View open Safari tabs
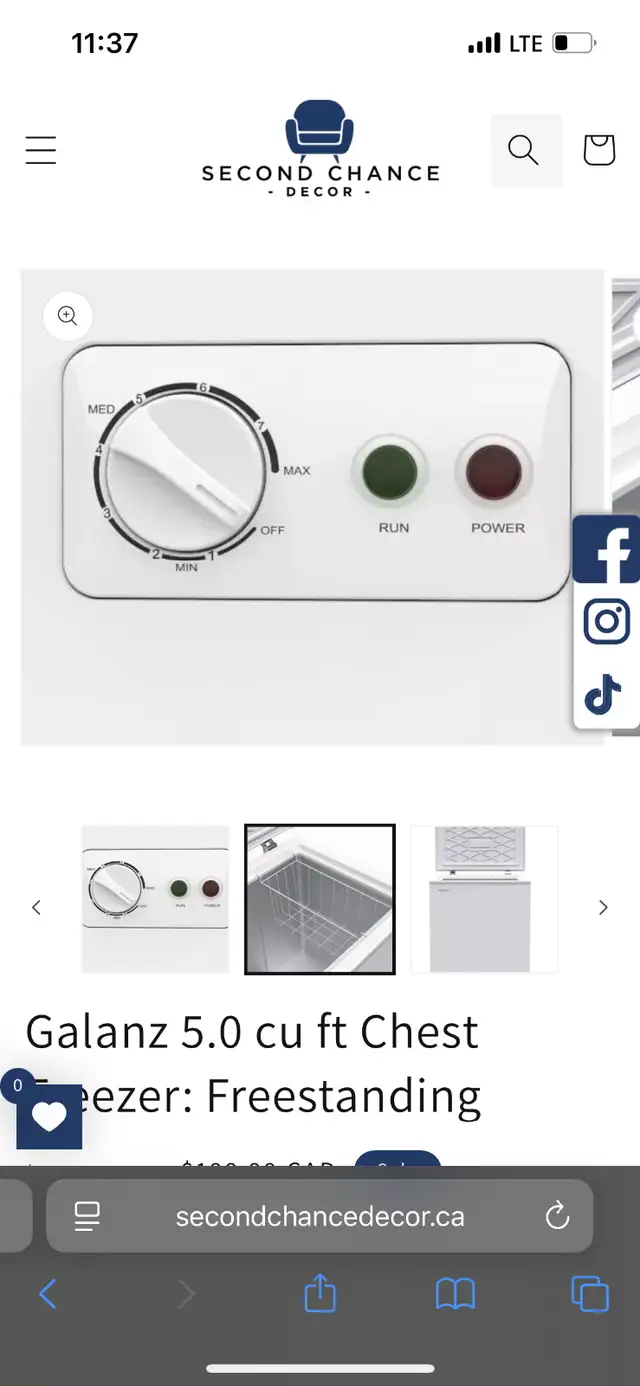This screenshot has height=1386, width=640. point(590,1294)
